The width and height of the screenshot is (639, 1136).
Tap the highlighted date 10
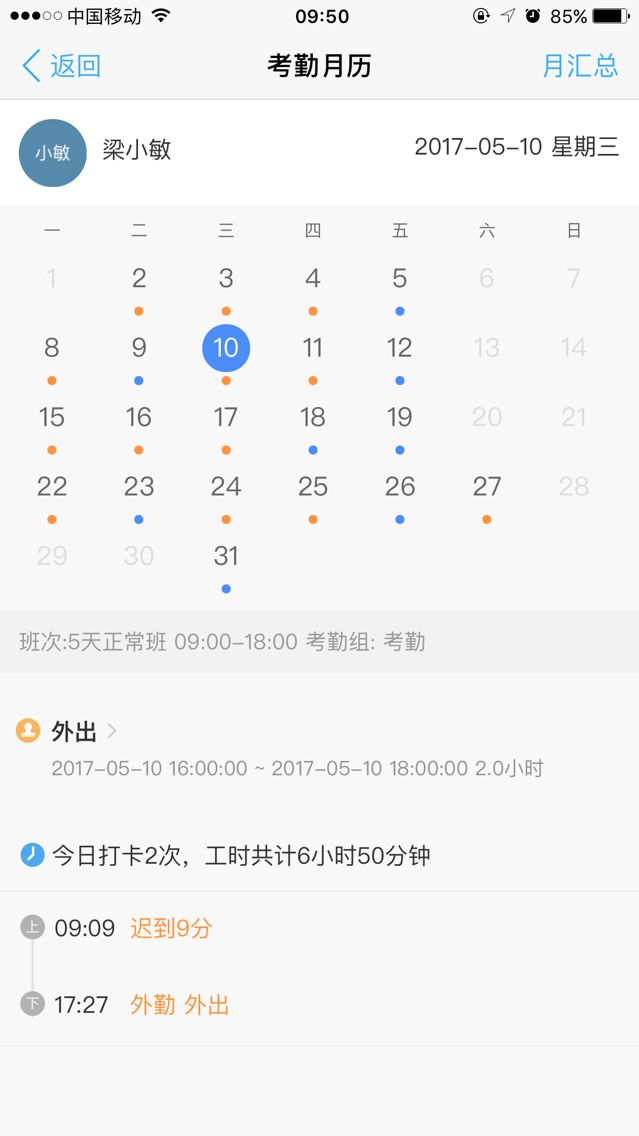pyautogui.click(x=226, y=348)
